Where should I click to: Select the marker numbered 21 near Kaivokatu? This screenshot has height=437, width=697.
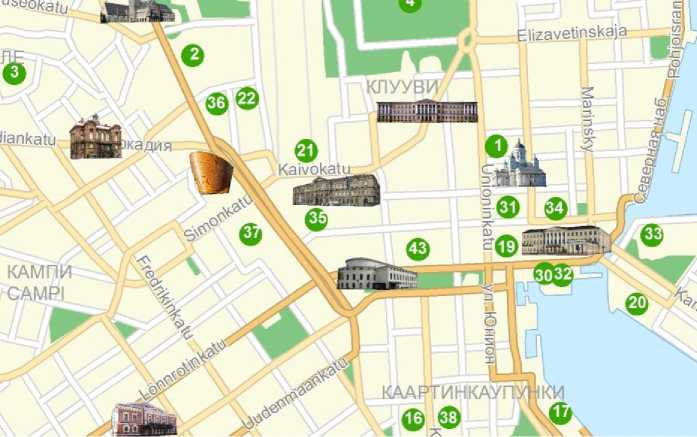[306, 152]
